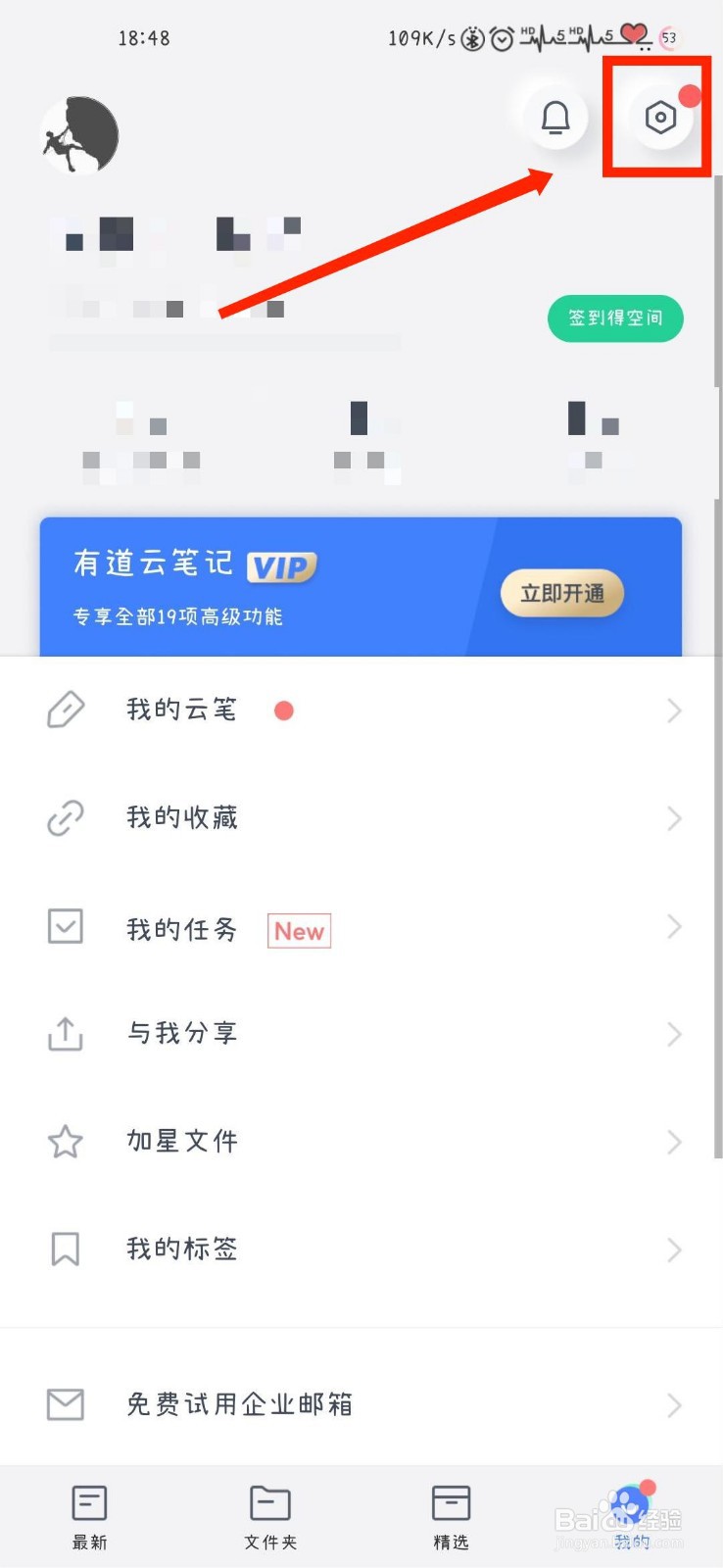Image resolution: width=723 pixels, height=1568 pixels.
Task: Open 加星文件 starred files
Action: (361, 1142)
